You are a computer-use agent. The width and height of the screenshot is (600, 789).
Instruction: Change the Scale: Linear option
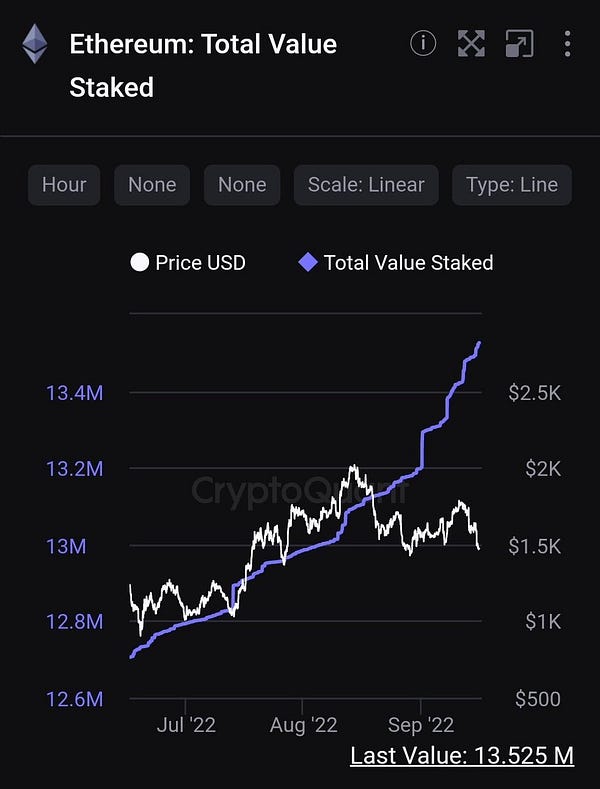(366, 185)
